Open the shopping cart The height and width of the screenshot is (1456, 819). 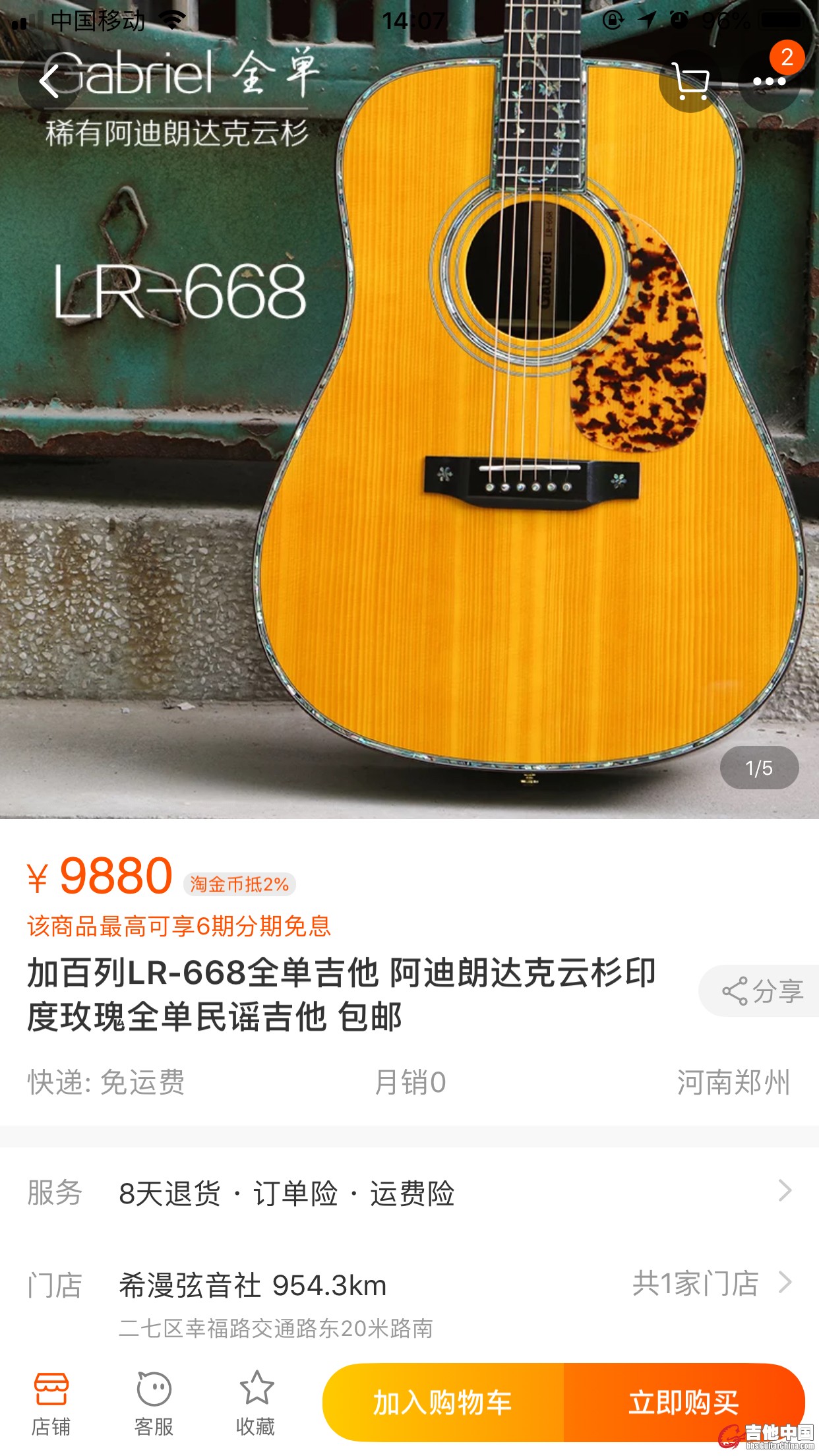690,81
